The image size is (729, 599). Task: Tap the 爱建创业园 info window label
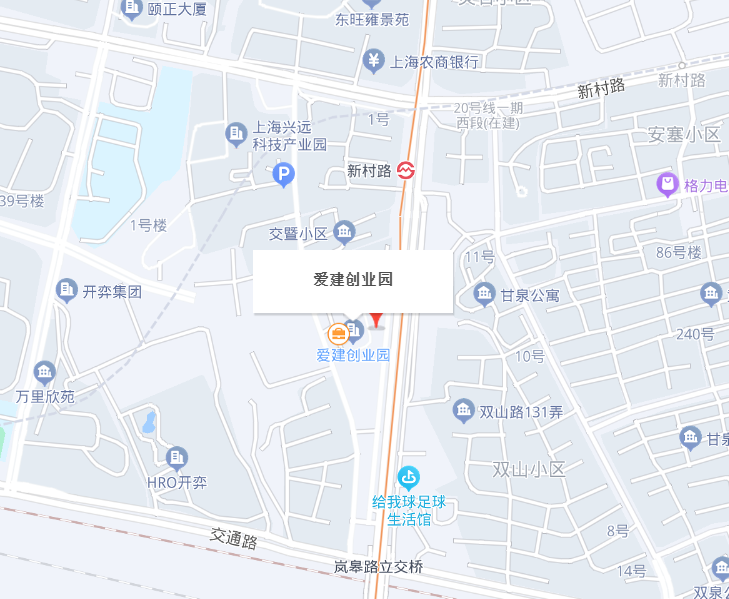[353, 280]
